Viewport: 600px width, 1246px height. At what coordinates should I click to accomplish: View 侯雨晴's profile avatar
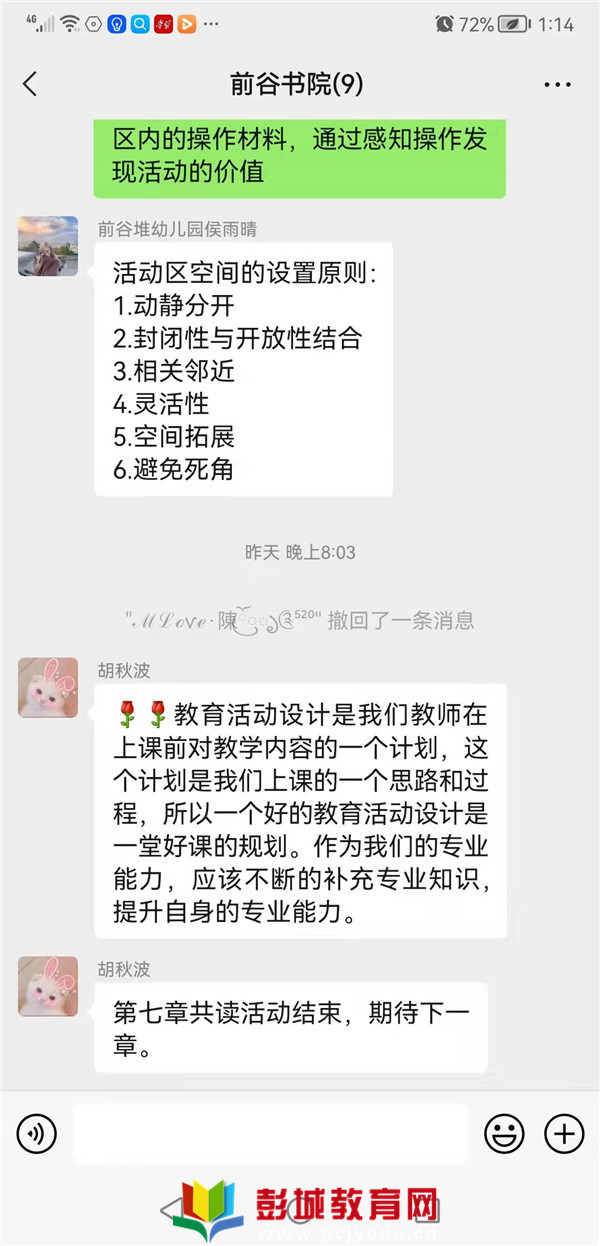point(48,246)
